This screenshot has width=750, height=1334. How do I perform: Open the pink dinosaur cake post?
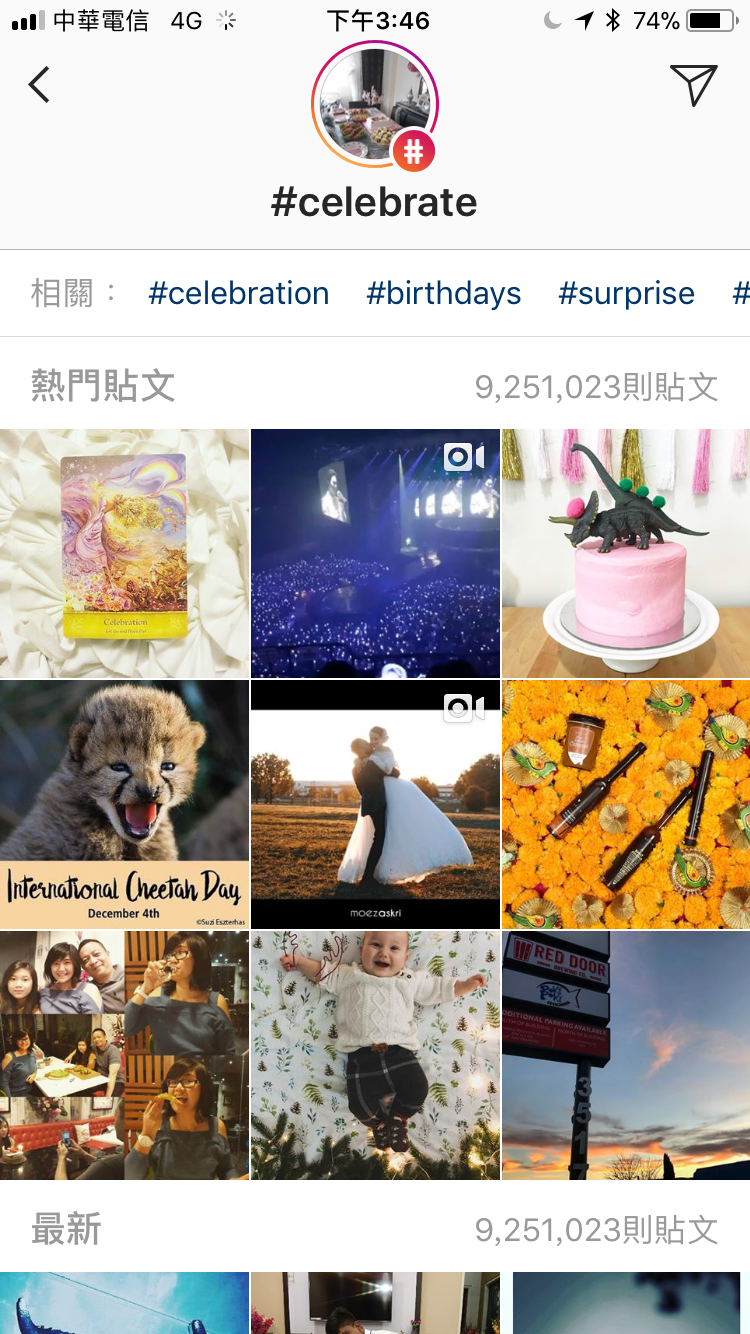(626, 553)
